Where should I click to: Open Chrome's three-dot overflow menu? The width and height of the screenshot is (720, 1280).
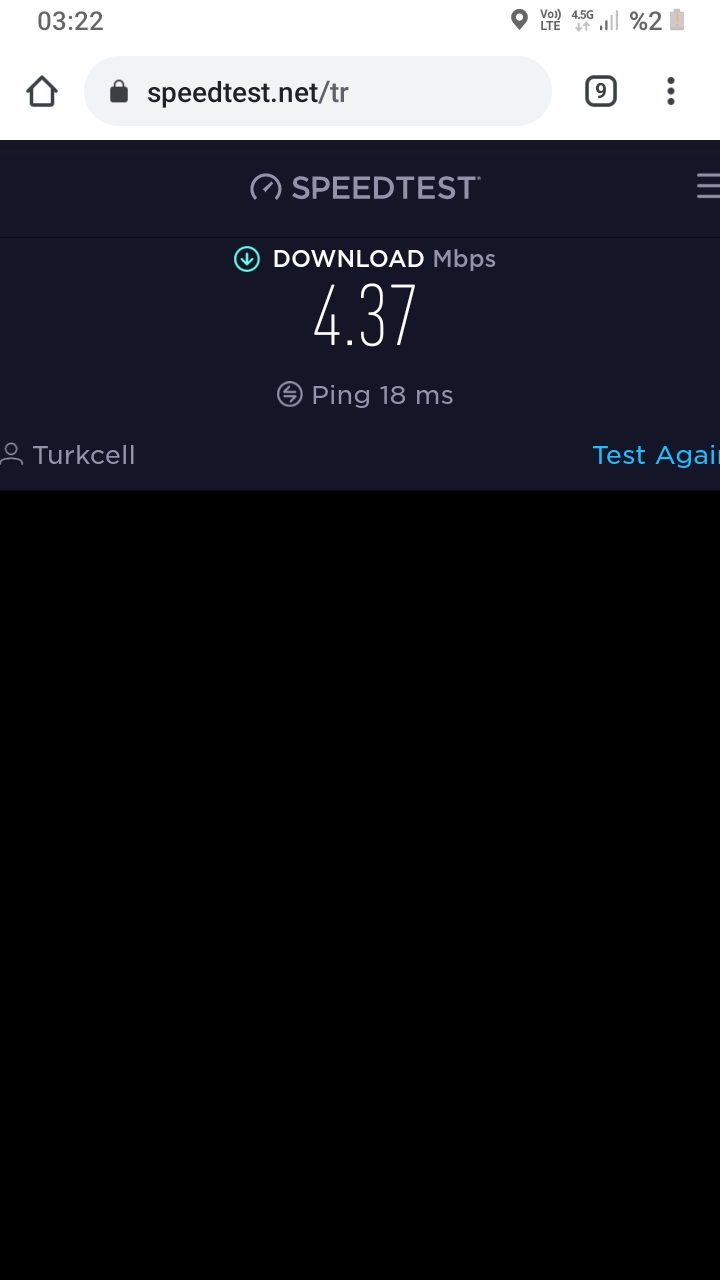click(671, 92)
